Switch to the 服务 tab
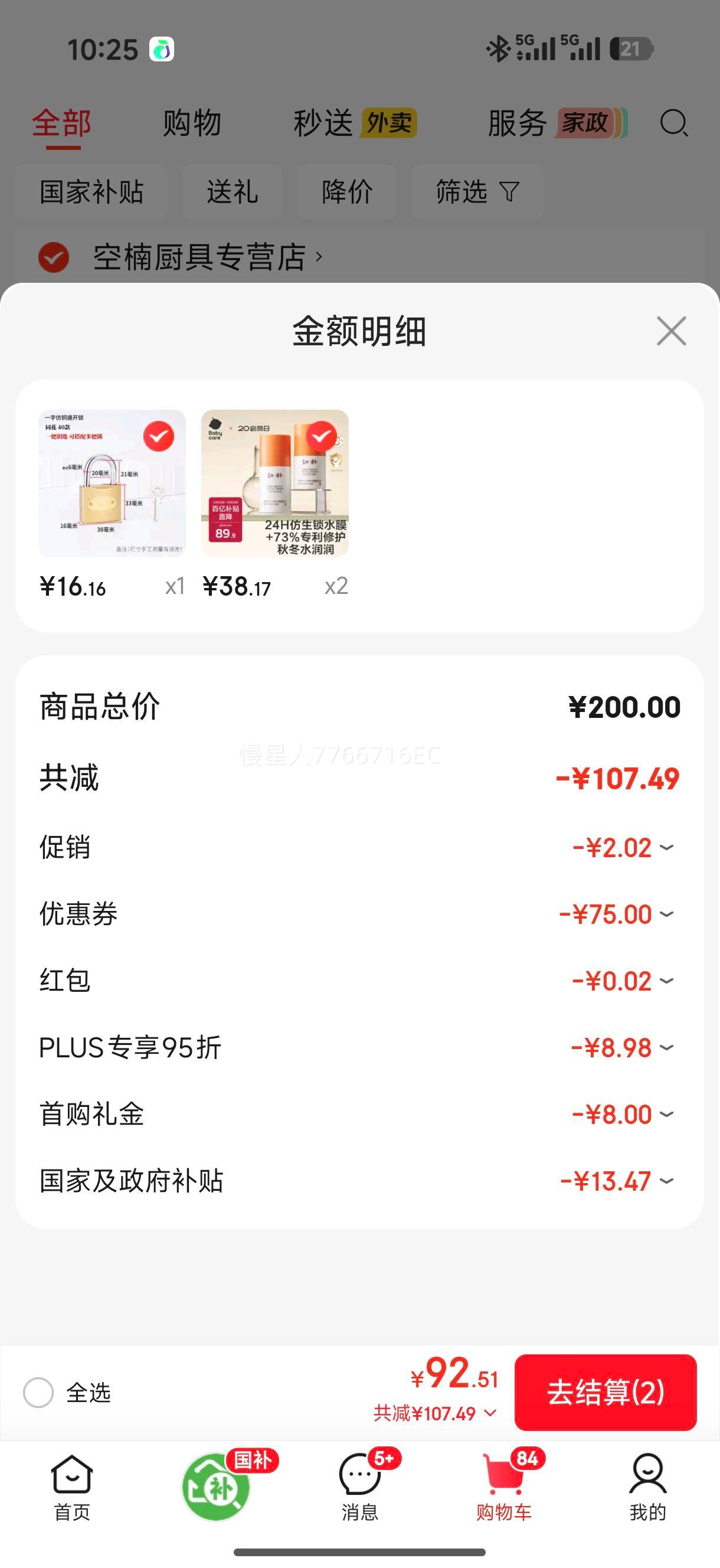This screenshot has width=720, height=1568. coord(515,122)
